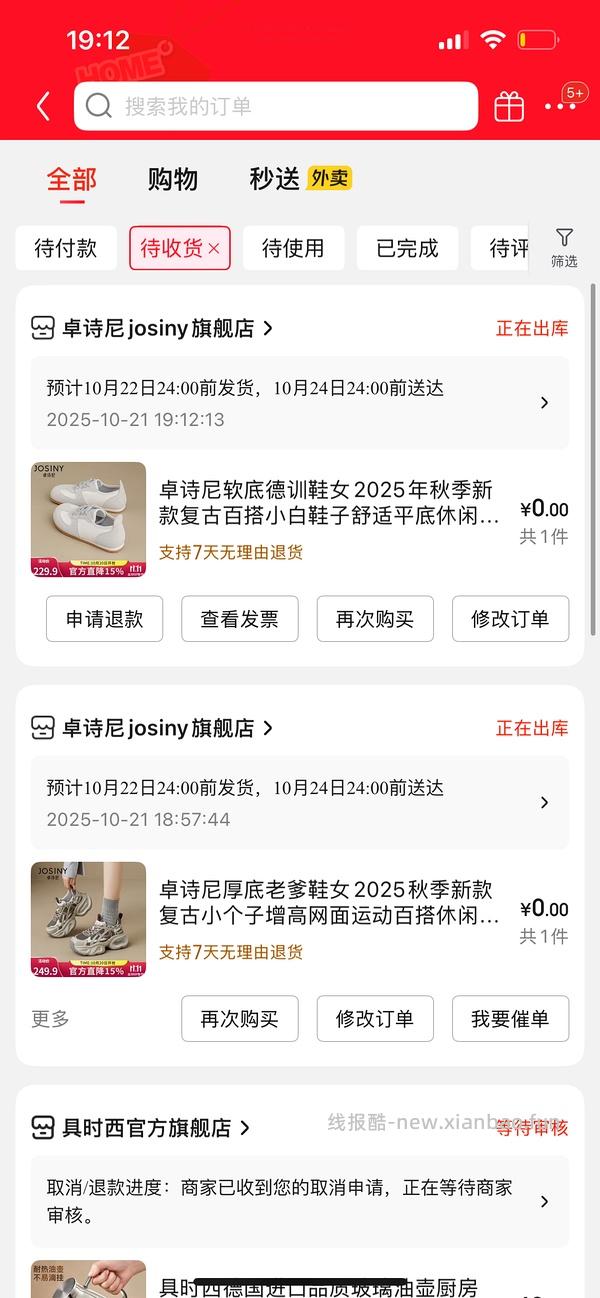Image resolution: width=600 pixels, height=1298 pixels.
Task: Tap 修改订单 for the 软底德训鞋 order
Action: pyautogui.click(x=510, y=619)
